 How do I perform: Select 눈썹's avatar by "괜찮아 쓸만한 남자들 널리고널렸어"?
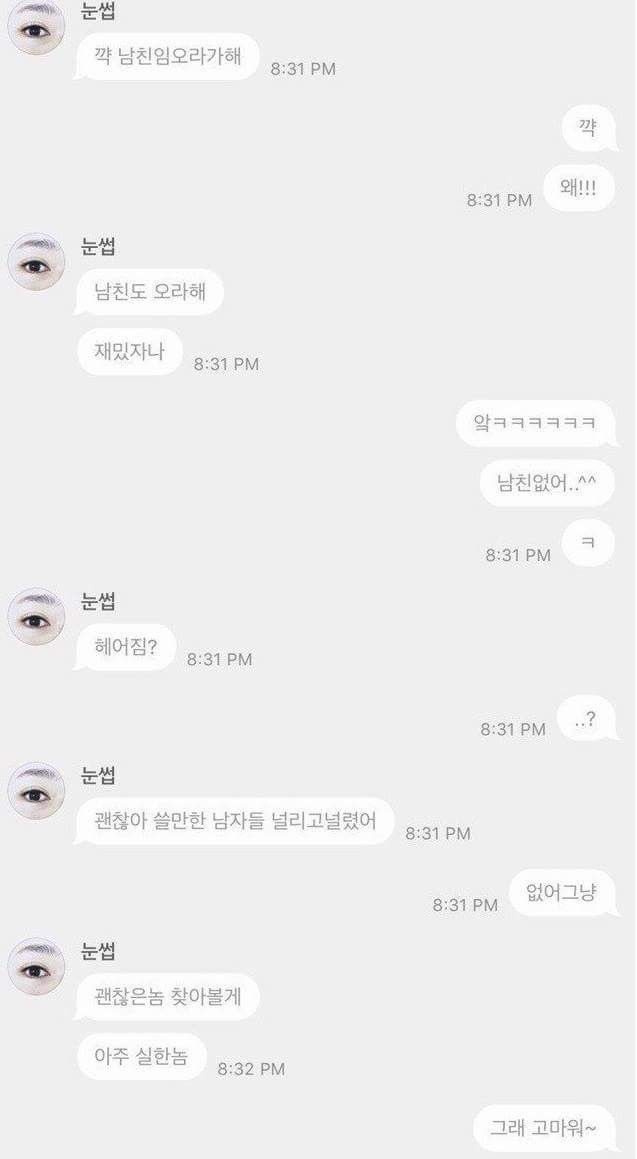37,791
